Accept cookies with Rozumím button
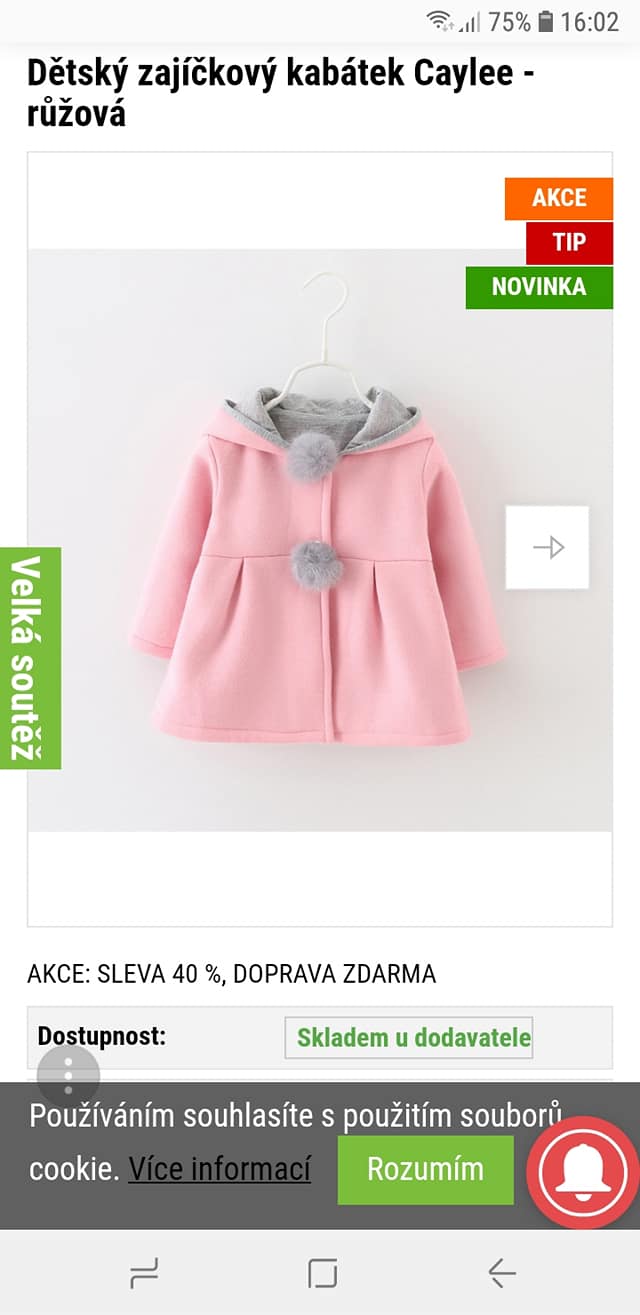 pyautogui.click(x=425, y=1169)
